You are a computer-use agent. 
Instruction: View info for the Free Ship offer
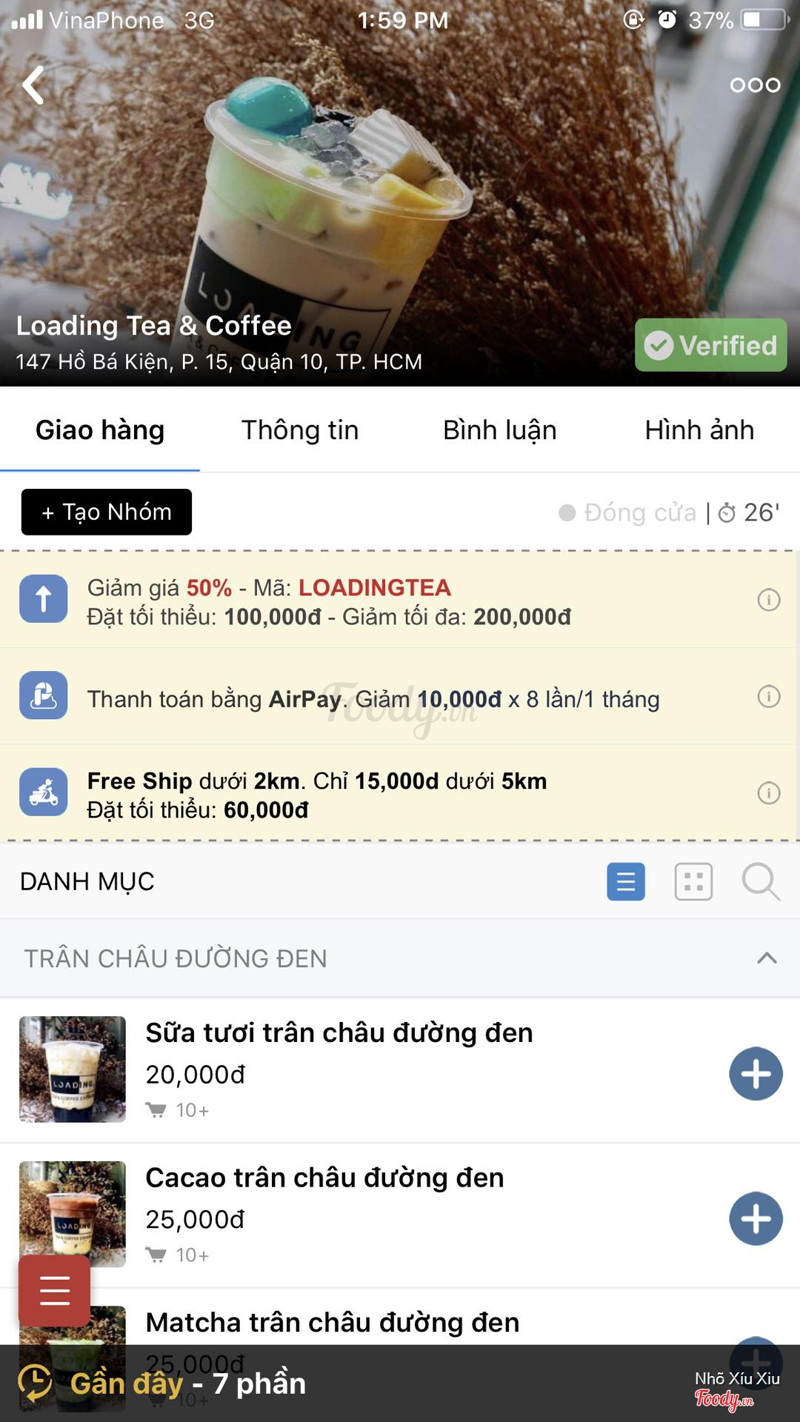point(768,793)
